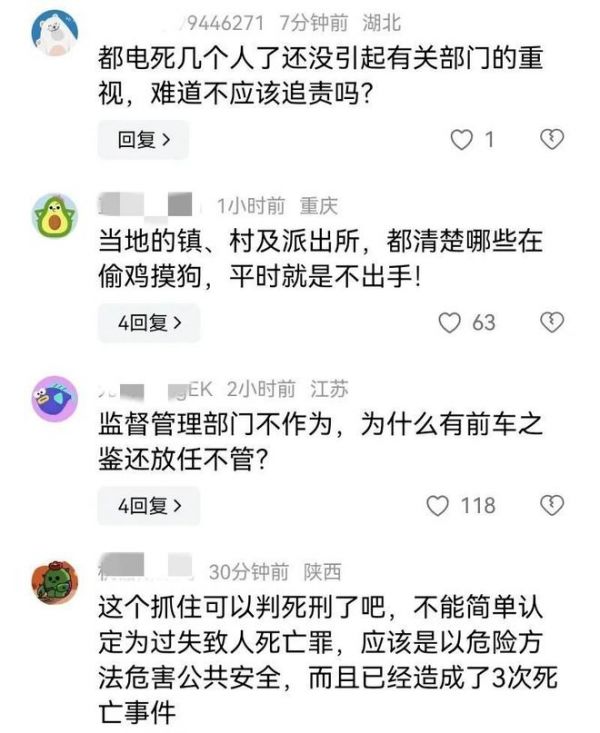600x733 pixels.
Task: Dislike the Chongqing user's comment
Action: point(552,322)
